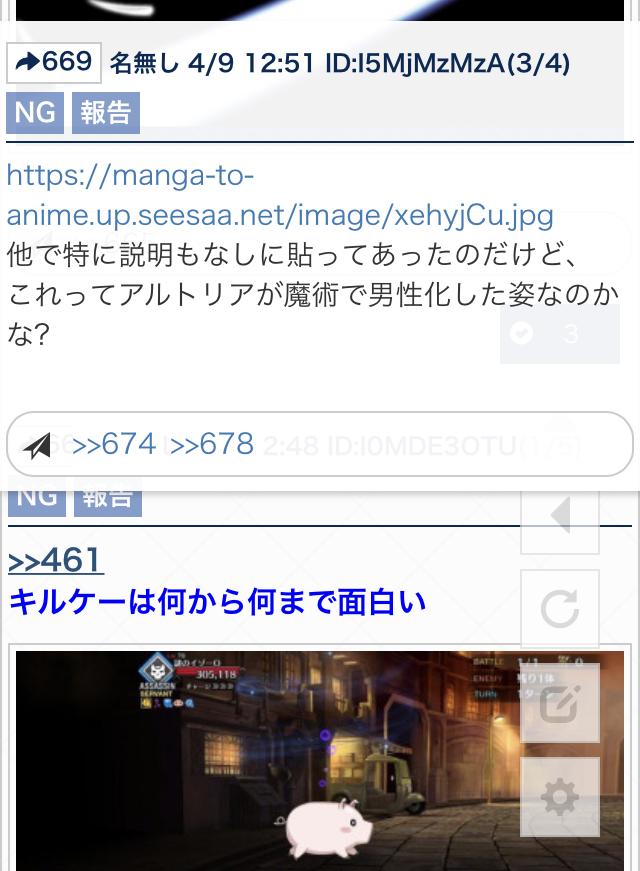Open reply reference >>674

tap(114, 444)
